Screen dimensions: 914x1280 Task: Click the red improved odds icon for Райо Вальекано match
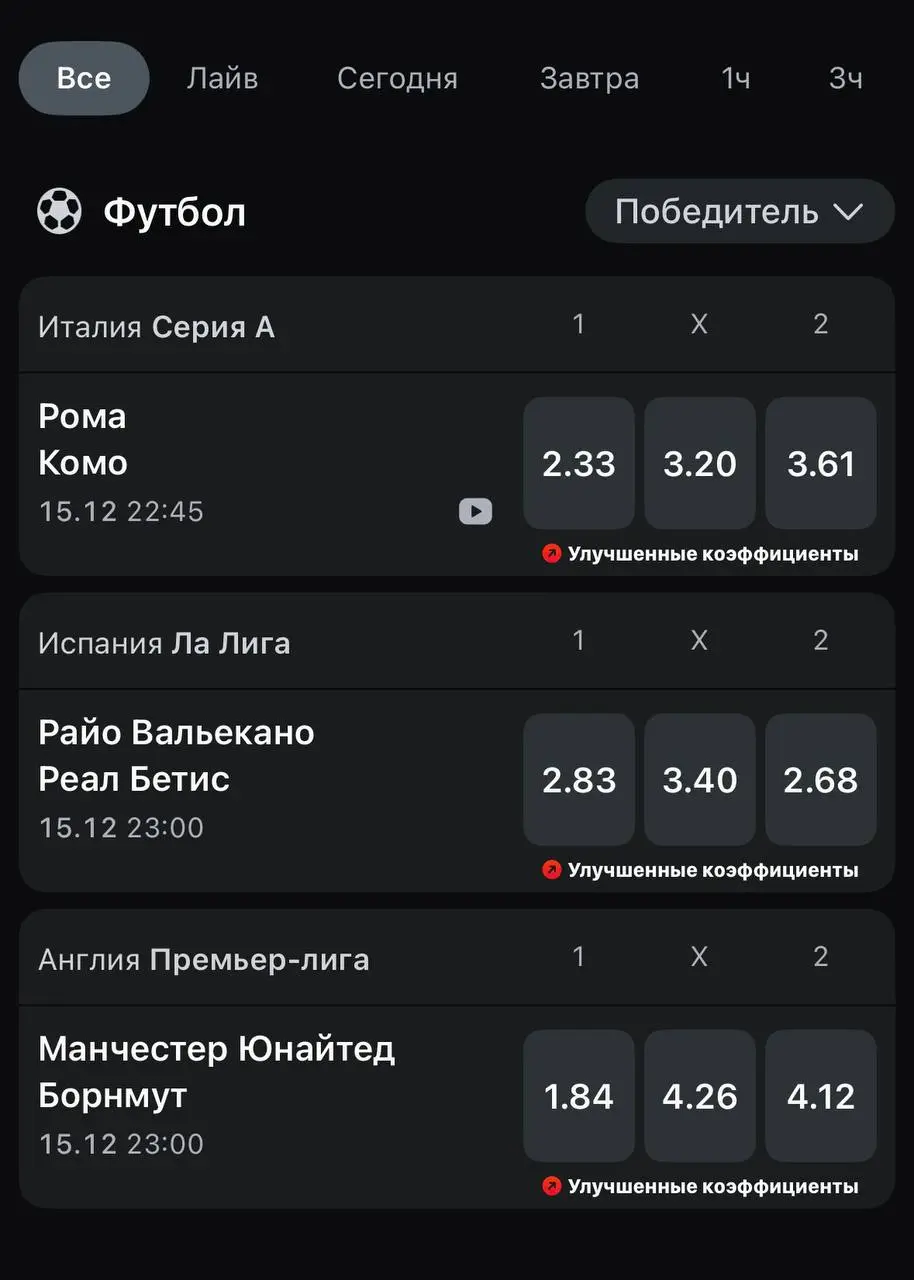point(551,869)
